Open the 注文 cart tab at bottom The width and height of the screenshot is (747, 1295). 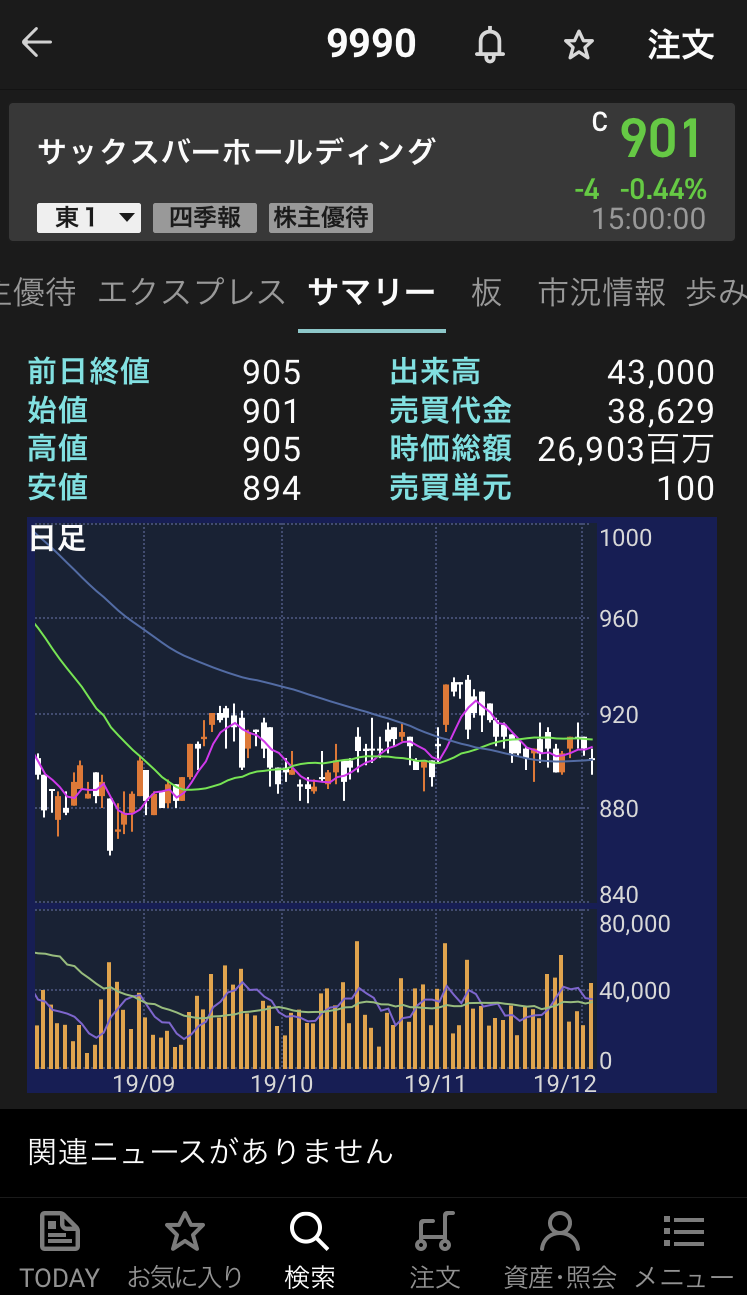pyautogui.click(x=435, y=1248)
